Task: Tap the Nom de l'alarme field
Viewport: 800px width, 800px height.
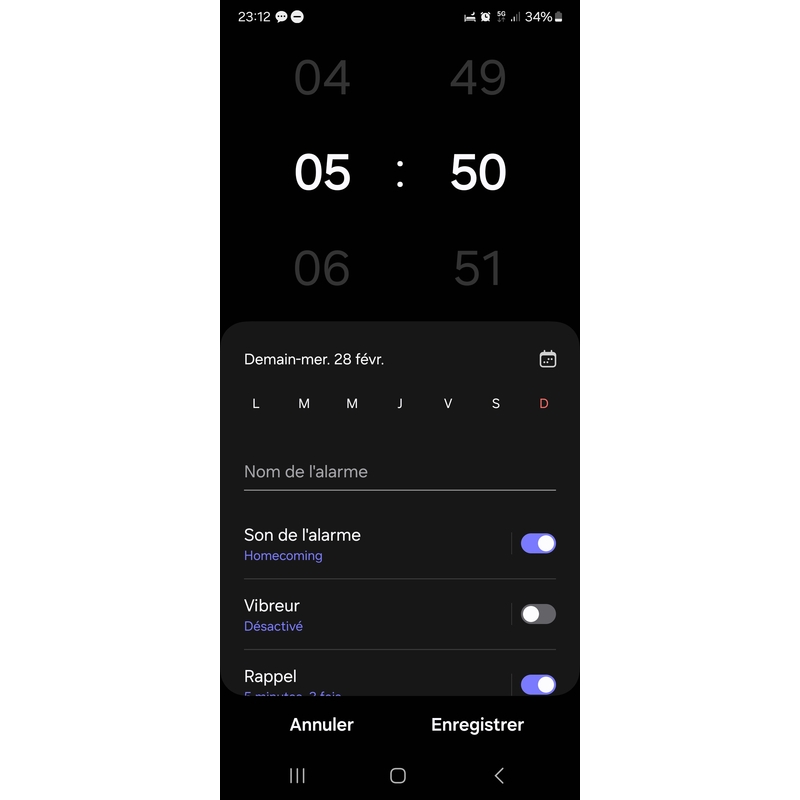Action: click(399, 472)
